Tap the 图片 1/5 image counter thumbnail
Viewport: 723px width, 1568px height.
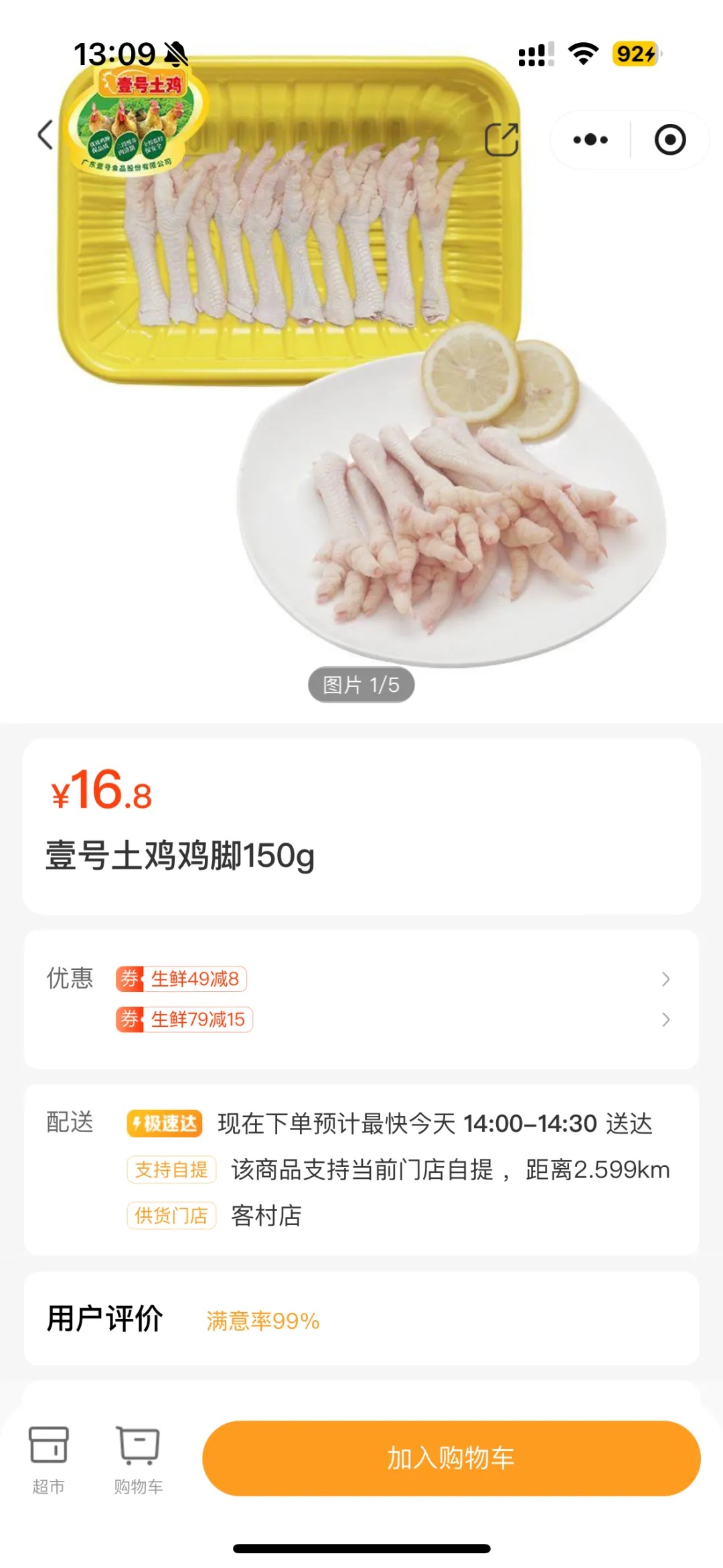click(x=361, y=684)
